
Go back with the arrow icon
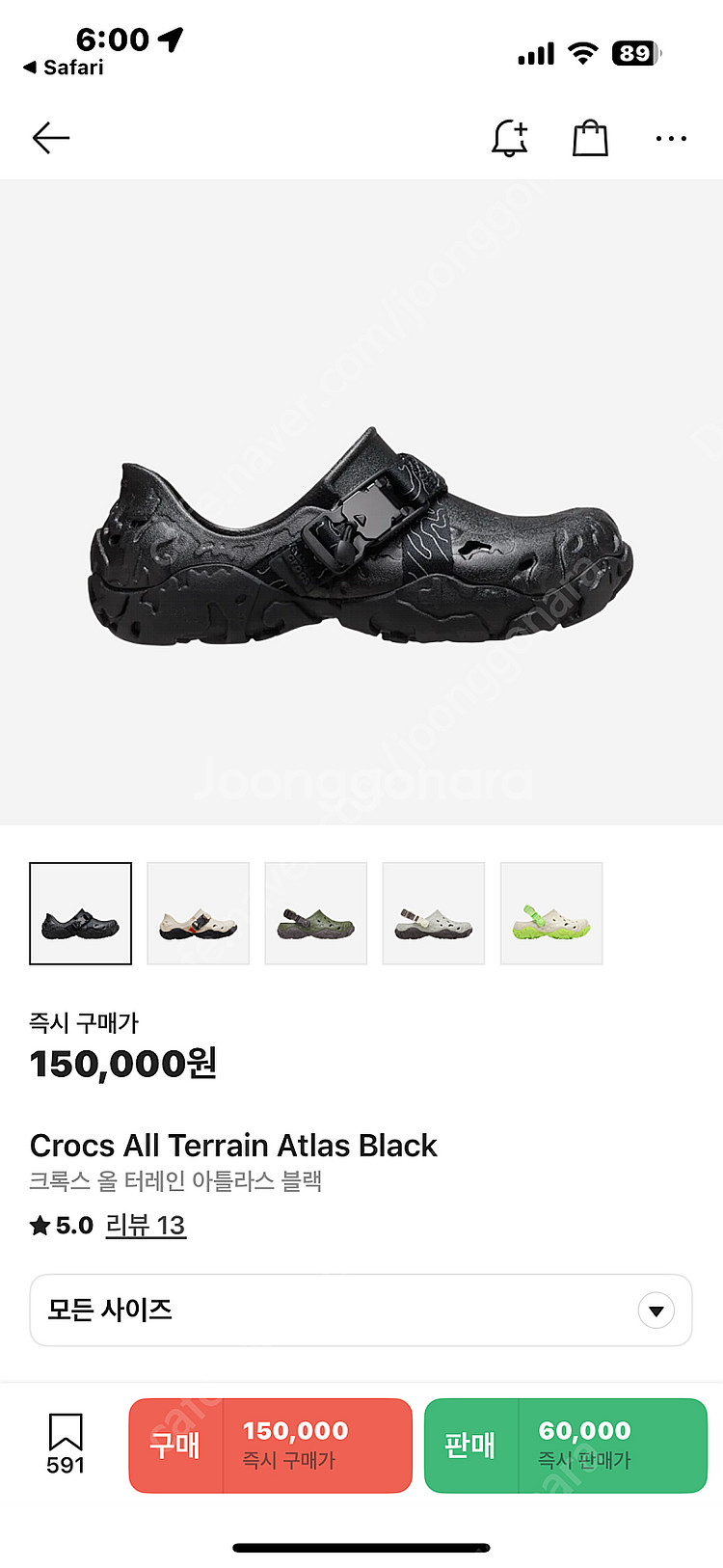coord(51,138)
